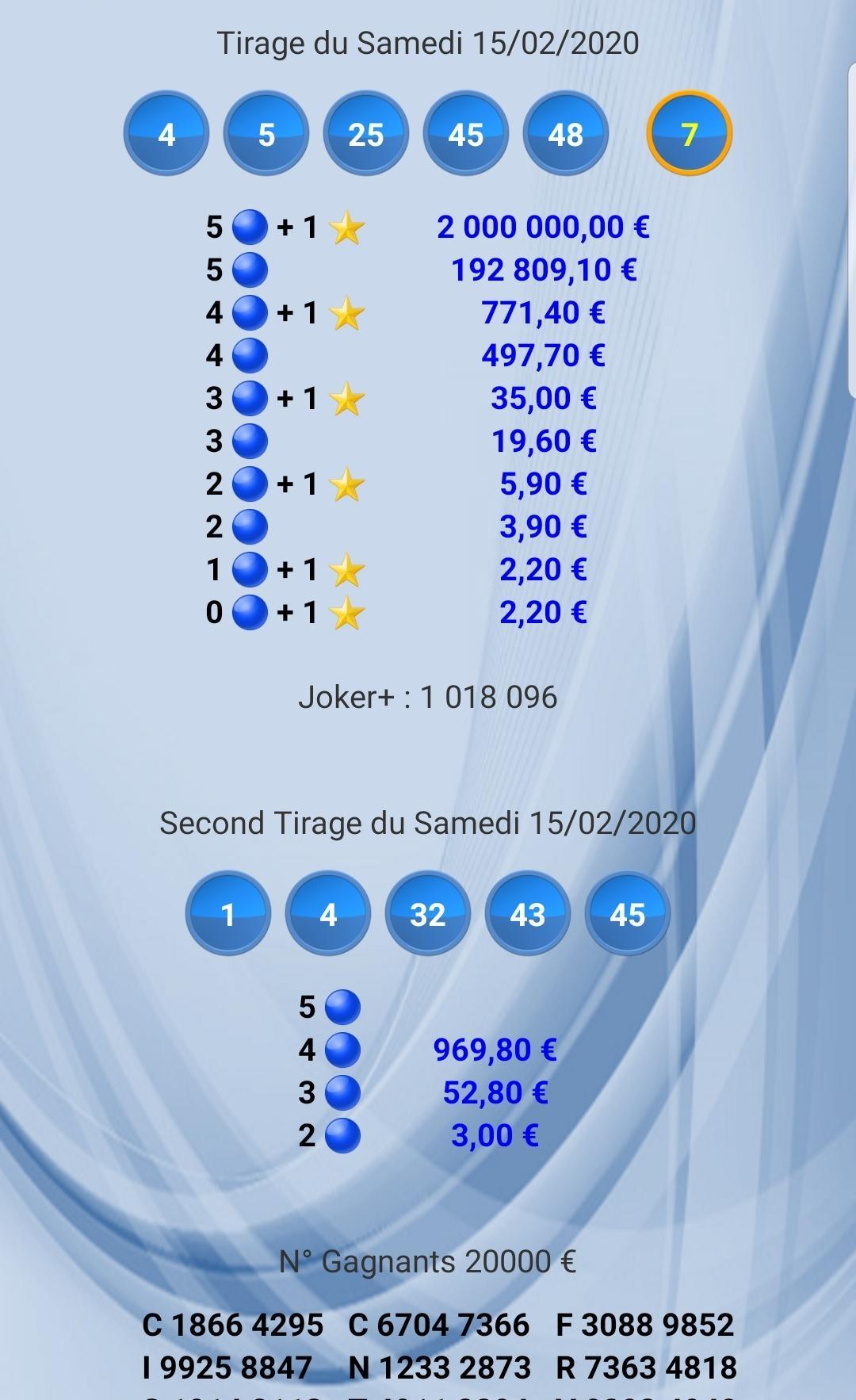Tap the ball numbered 32 in the second draw
The width and height of the screenshot is (856, 1400).
(x=426, y=913)
